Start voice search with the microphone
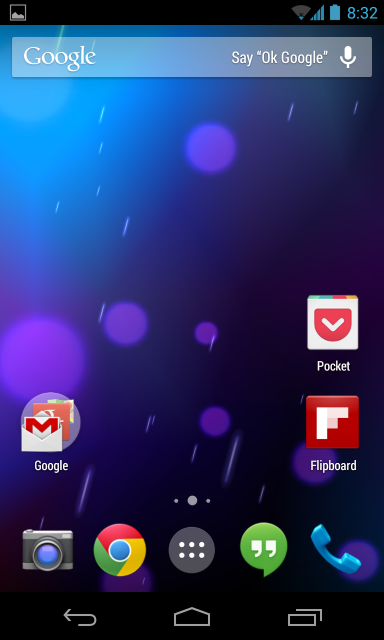384x640 pixels. [348, 57]
